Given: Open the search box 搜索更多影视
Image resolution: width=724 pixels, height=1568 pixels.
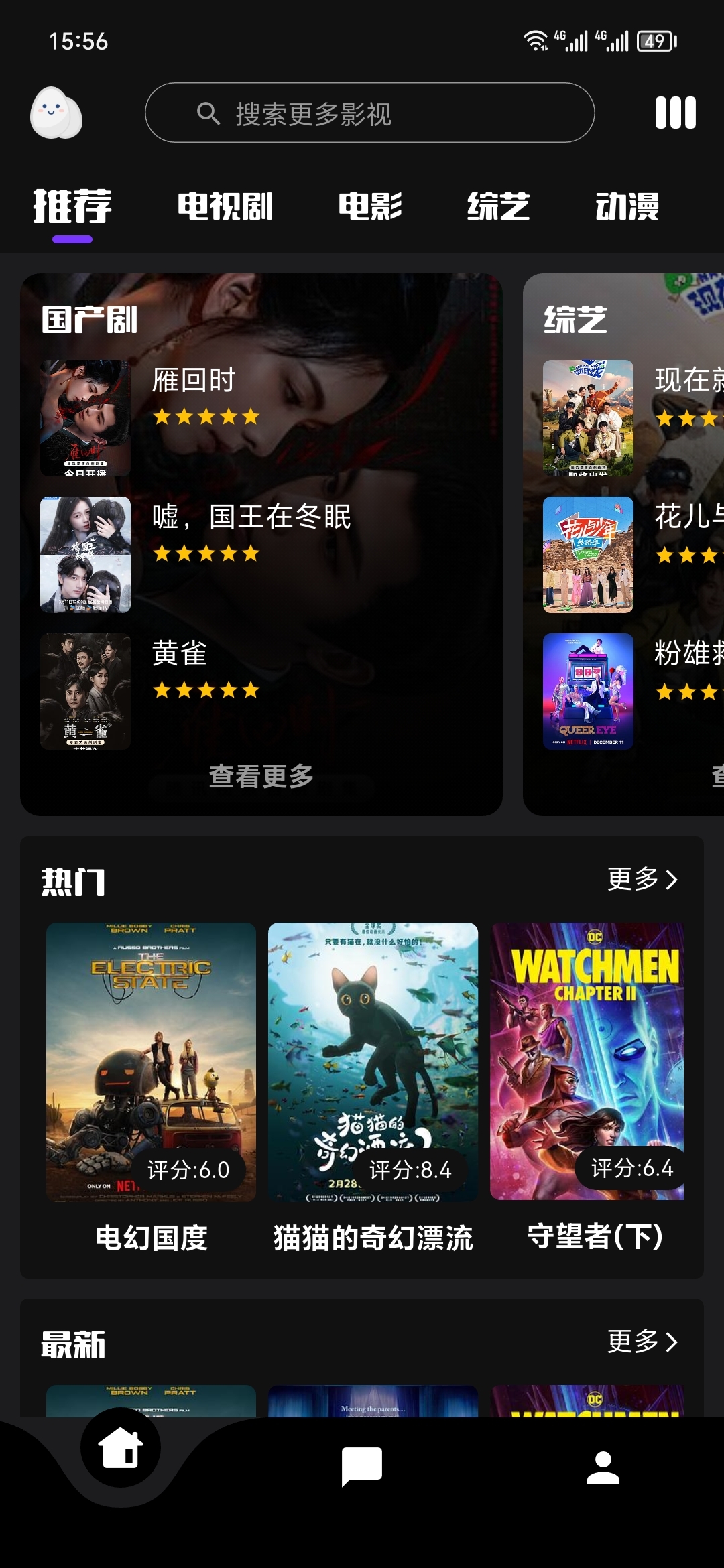Looking at the screenshot, I should tap(369, 113).
